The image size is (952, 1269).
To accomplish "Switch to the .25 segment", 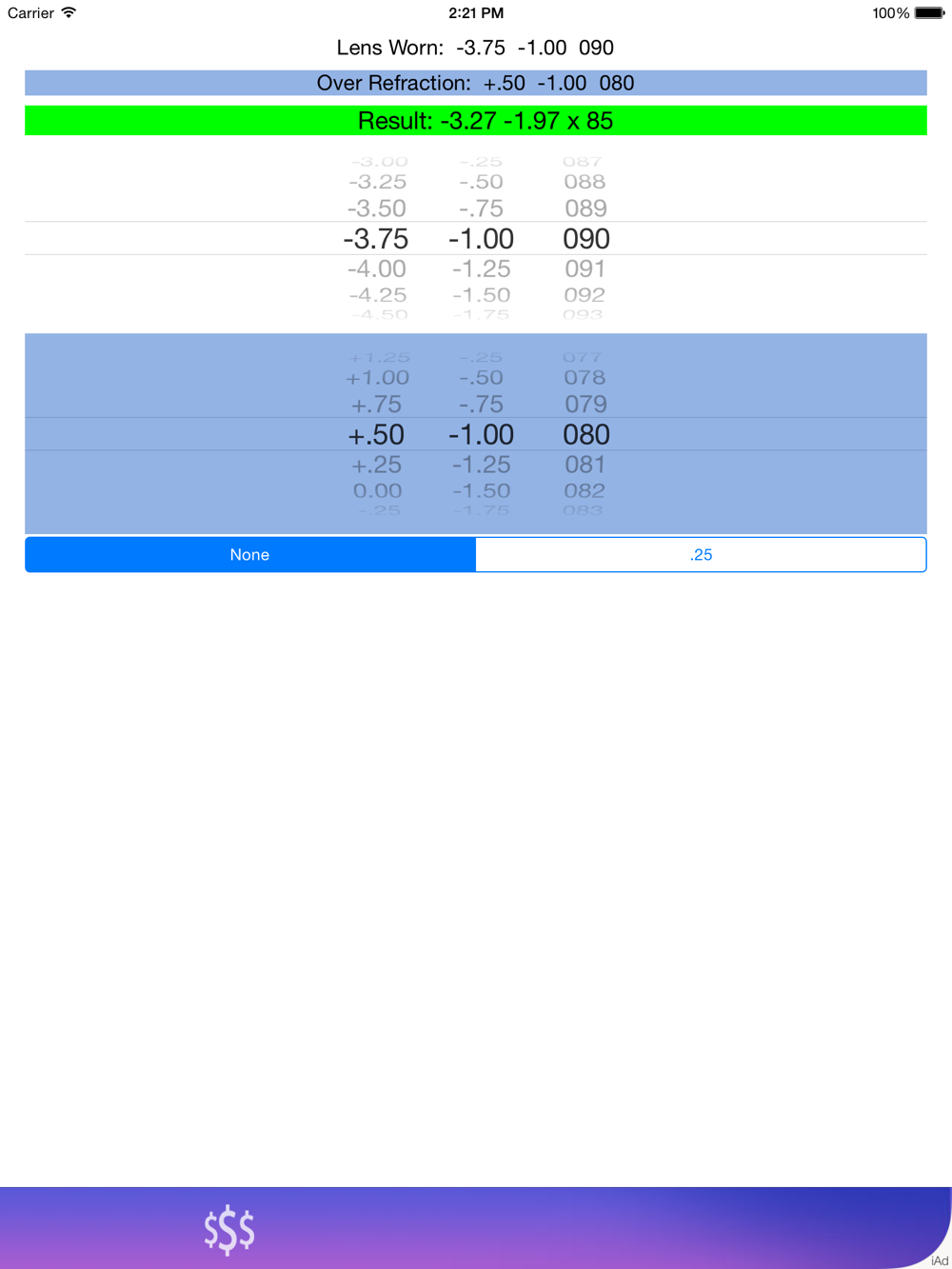I will [x=701, y=555].
